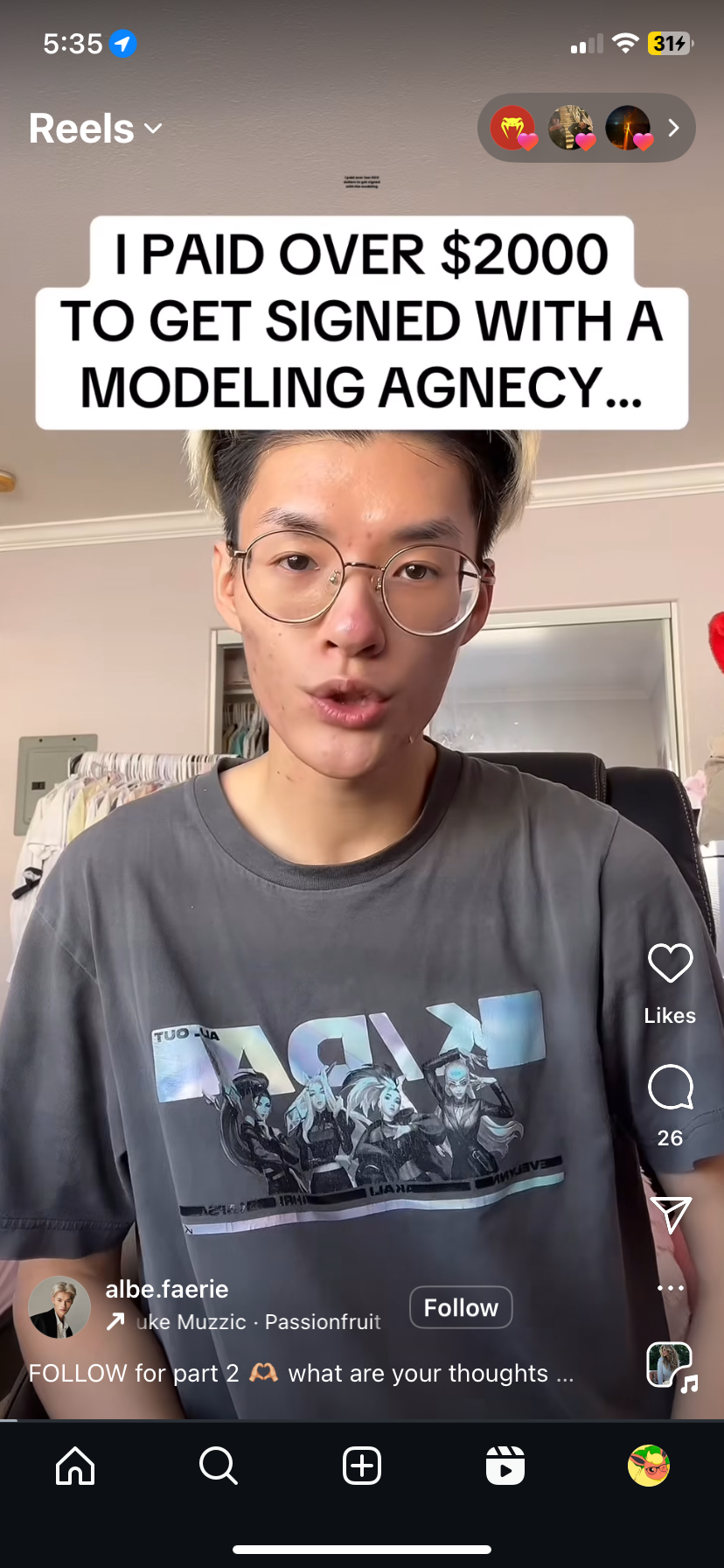Share the reel via paper plane icon
This screenshot has height=1568, width=724.
(x=670, y=1214)
